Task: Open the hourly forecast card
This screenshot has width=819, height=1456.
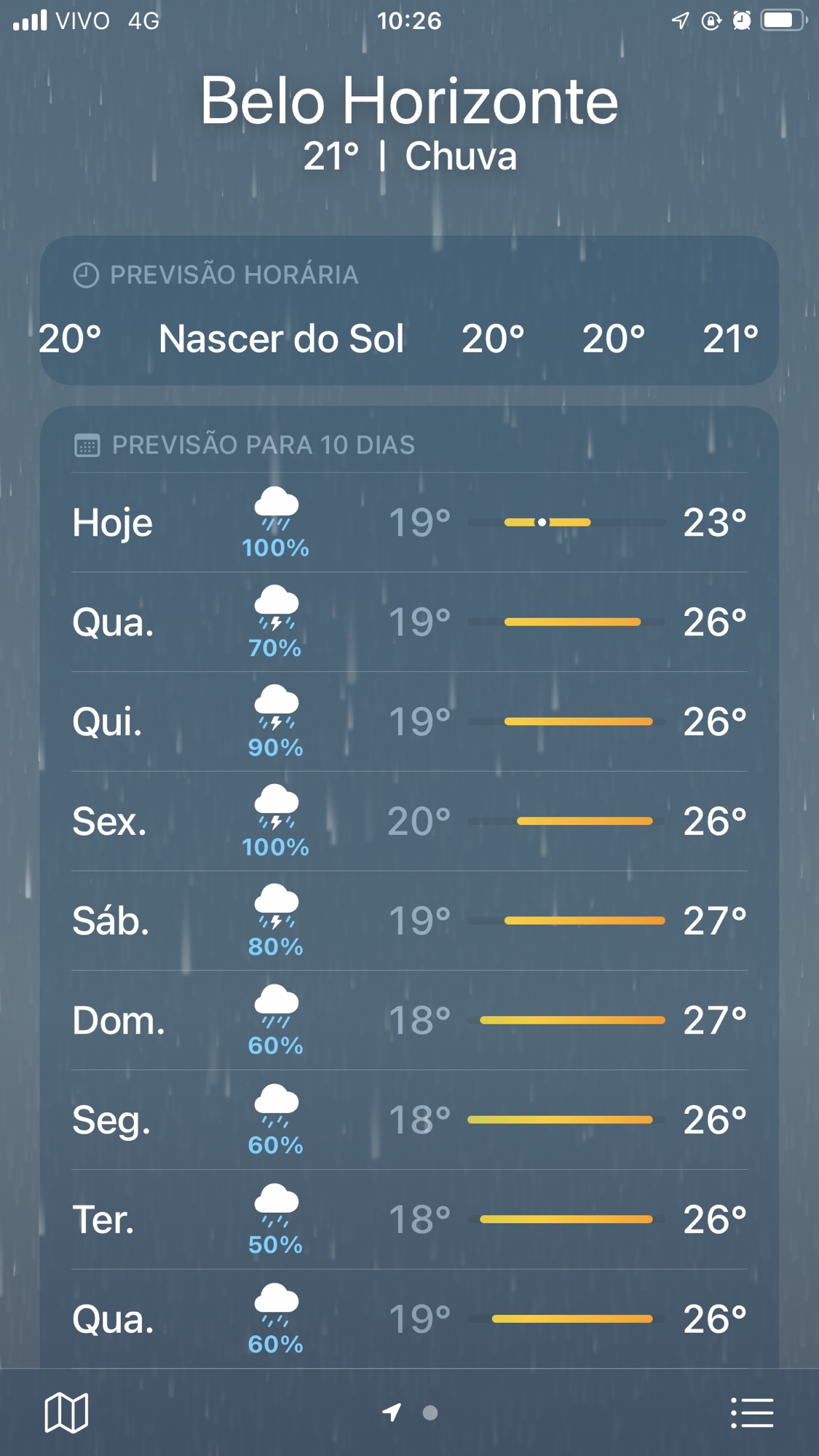Action: click(409, 311)
